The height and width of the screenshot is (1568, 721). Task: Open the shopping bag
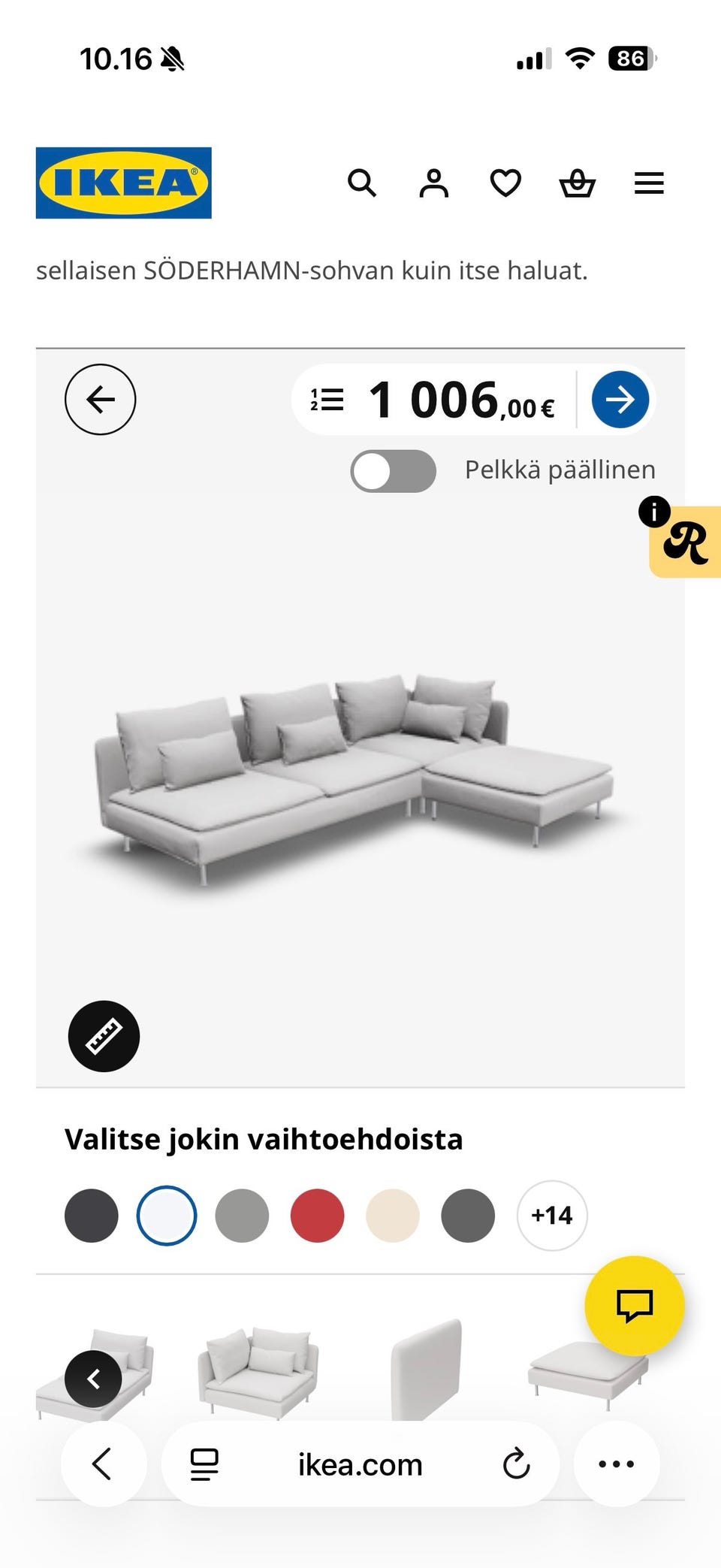click(578, 183)
